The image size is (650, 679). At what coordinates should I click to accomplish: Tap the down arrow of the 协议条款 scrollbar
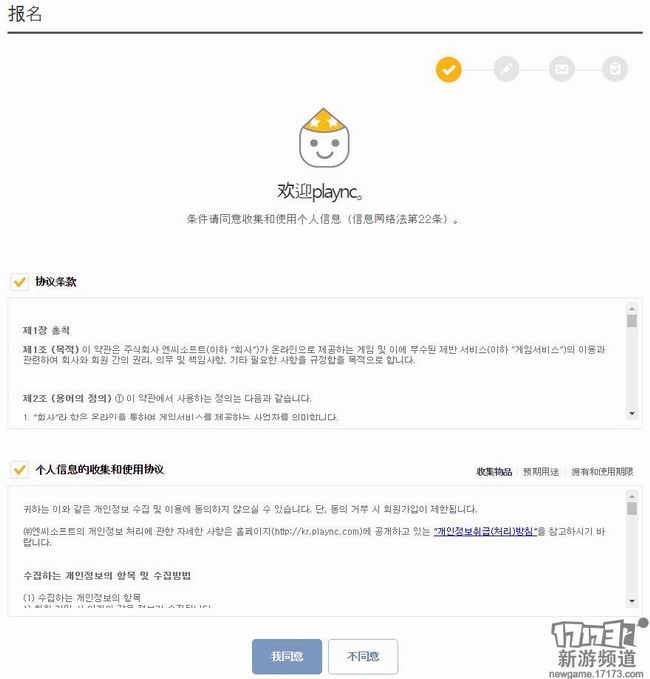631,413
